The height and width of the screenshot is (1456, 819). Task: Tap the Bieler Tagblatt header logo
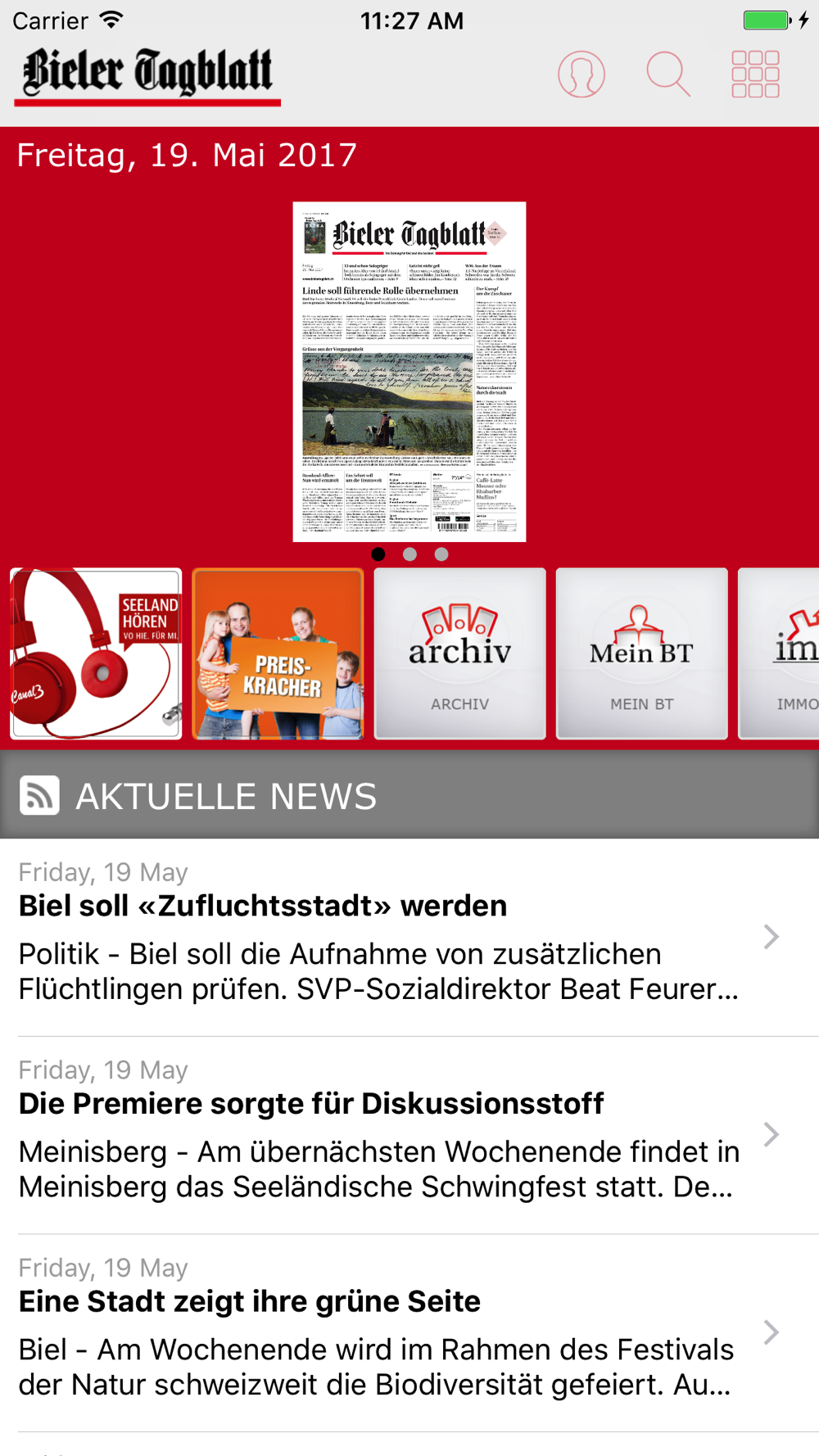147,74
